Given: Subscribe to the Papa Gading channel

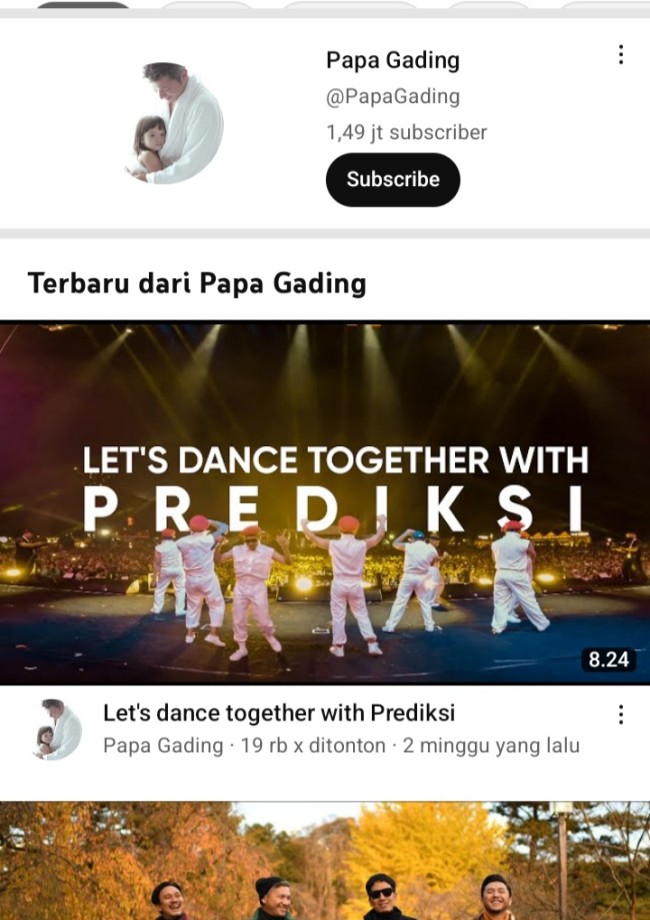Looking at the screenshot, I should [x=392, y=180].
